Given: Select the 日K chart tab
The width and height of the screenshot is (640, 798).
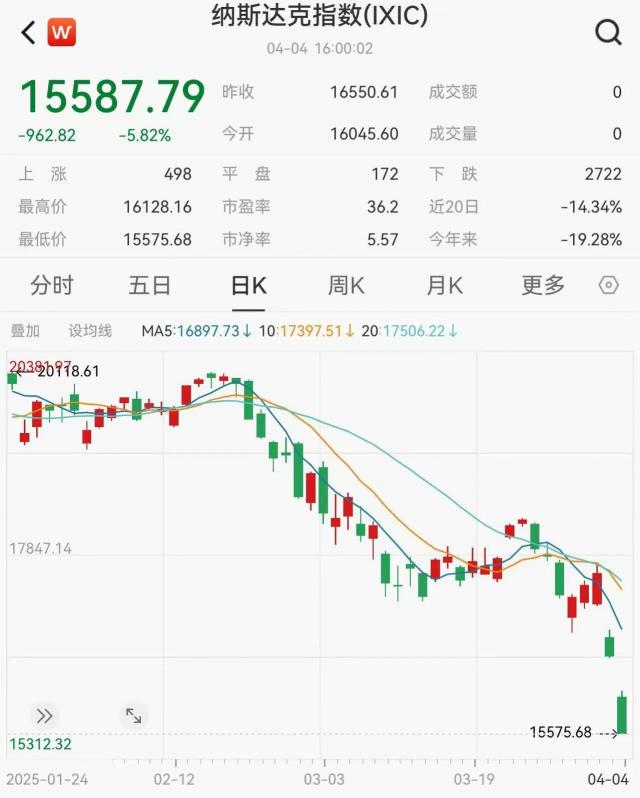Looking at the screenshot, I should tap(248, 286).
